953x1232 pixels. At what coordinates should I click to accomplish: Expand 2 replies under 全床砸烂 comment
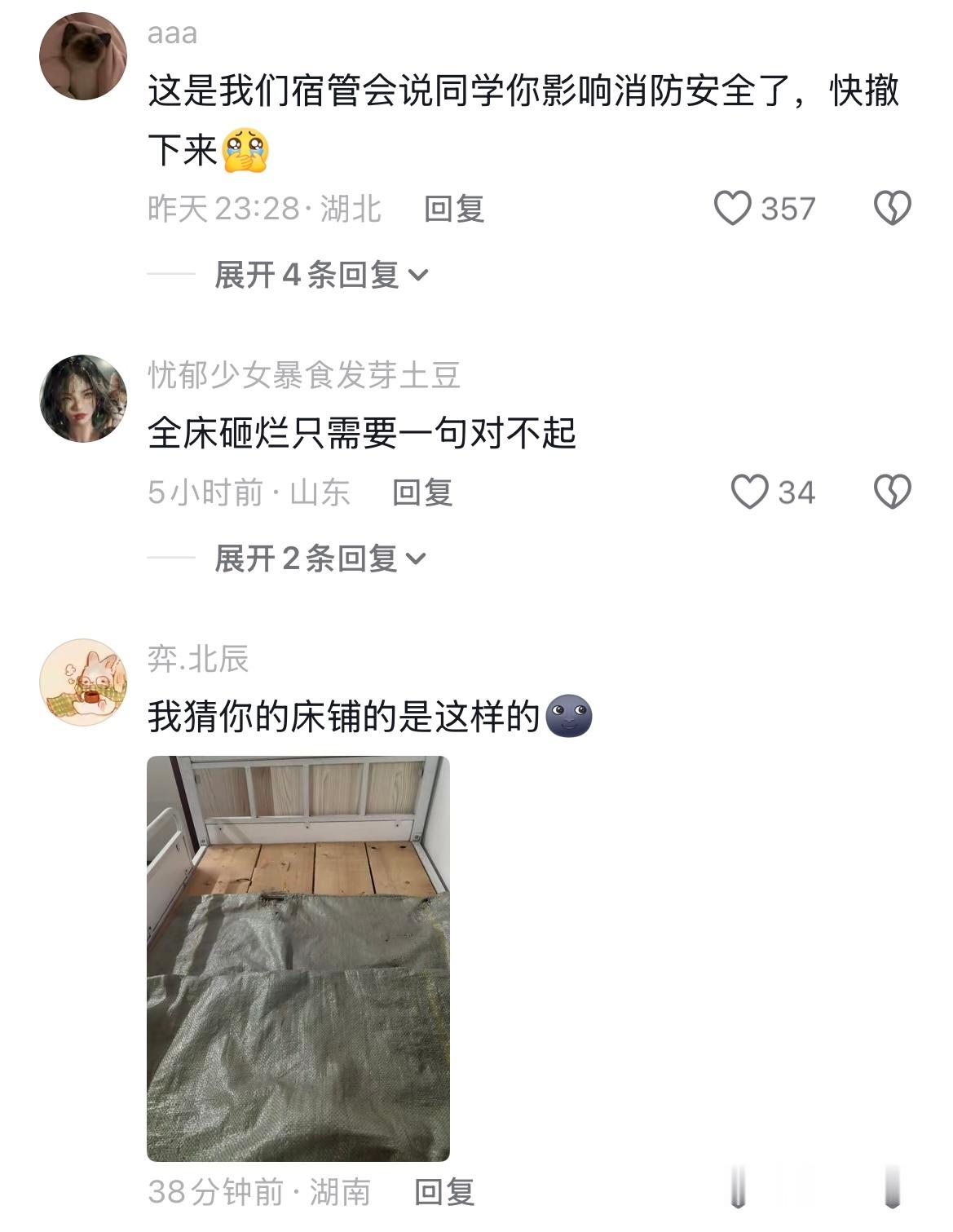coord(321,559)
